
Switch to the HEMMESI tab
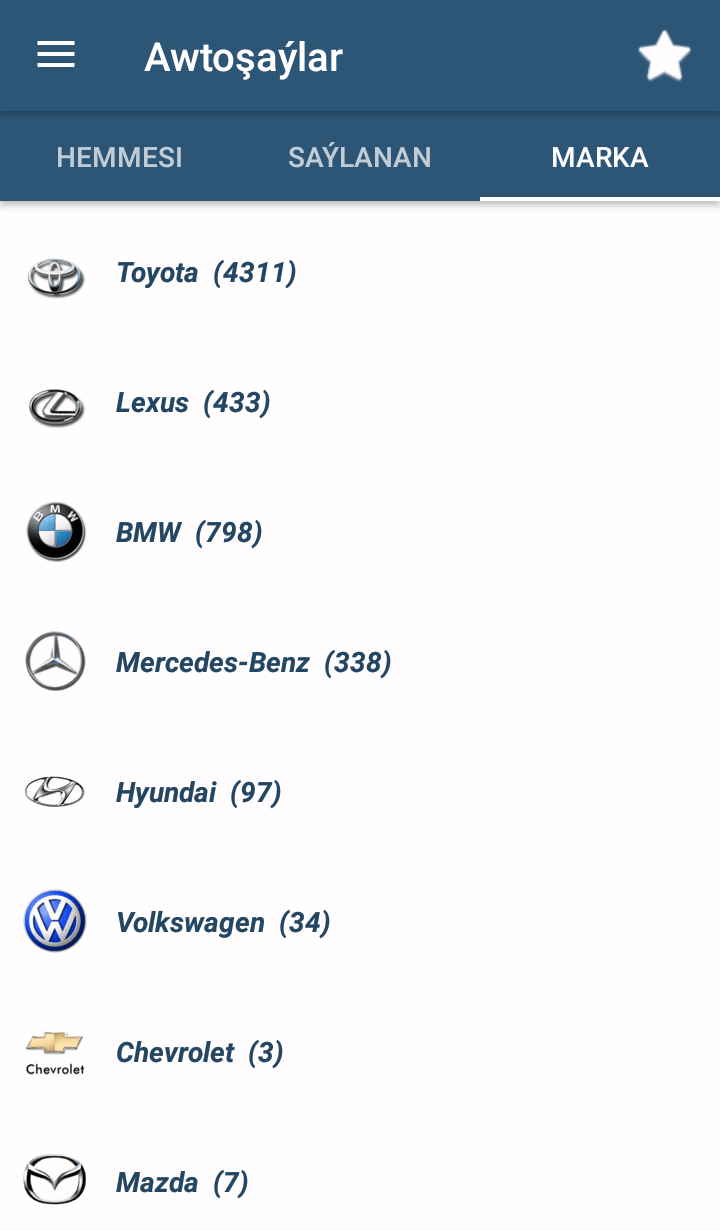(119, 157)
